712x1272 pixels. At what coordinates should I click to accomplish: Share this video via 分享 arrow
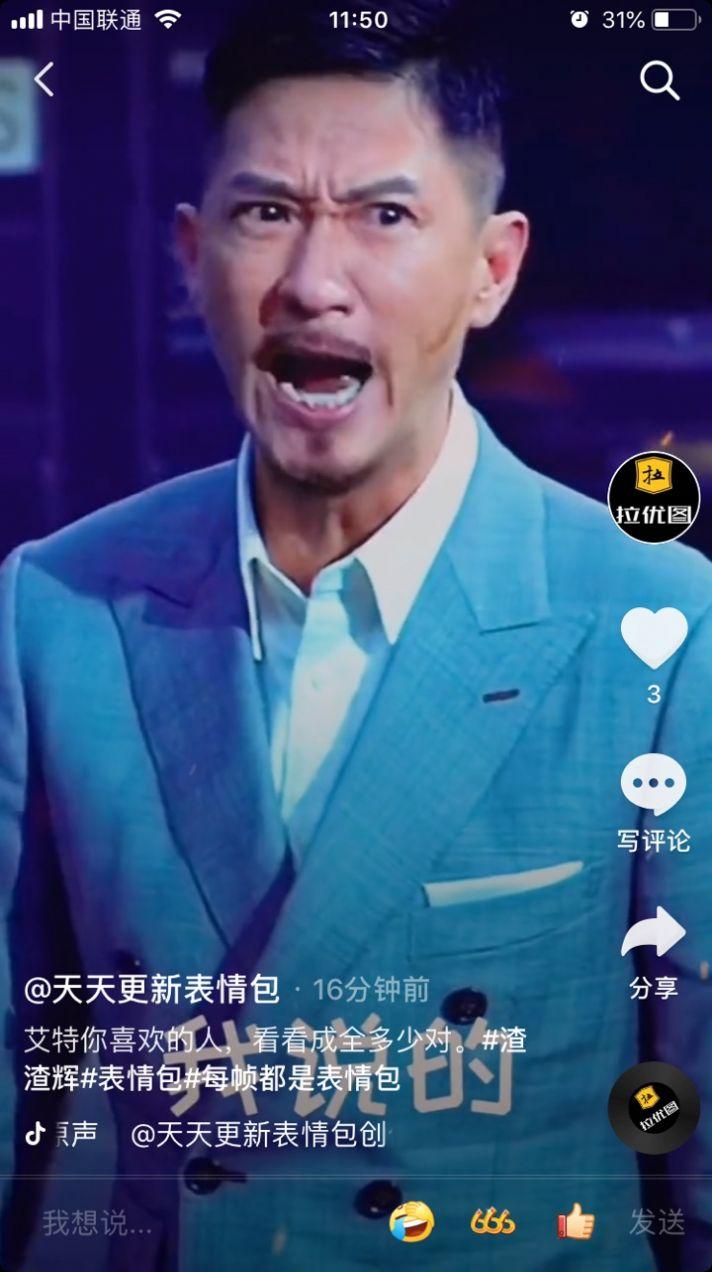click(x=653, y=932)
